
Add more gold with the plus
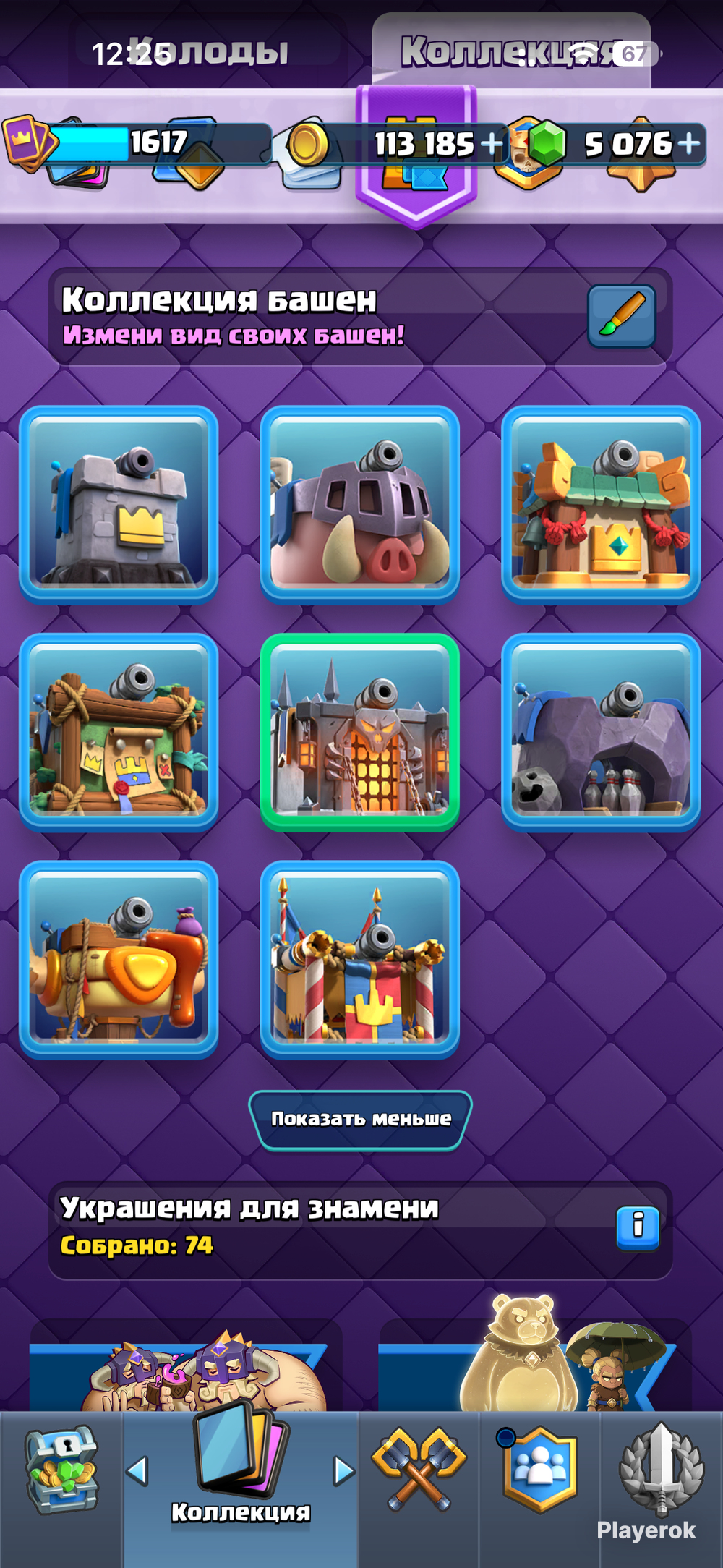492,143
